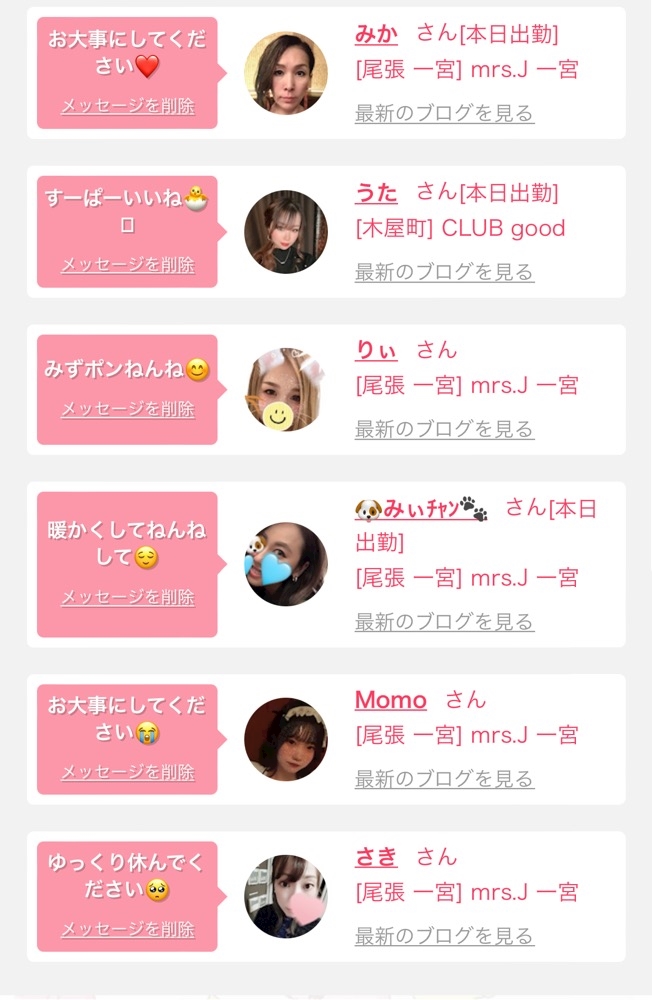Viewport: 652px width, 1000px height.
Task: Open みか's profile name link
Action: point(376,34)
